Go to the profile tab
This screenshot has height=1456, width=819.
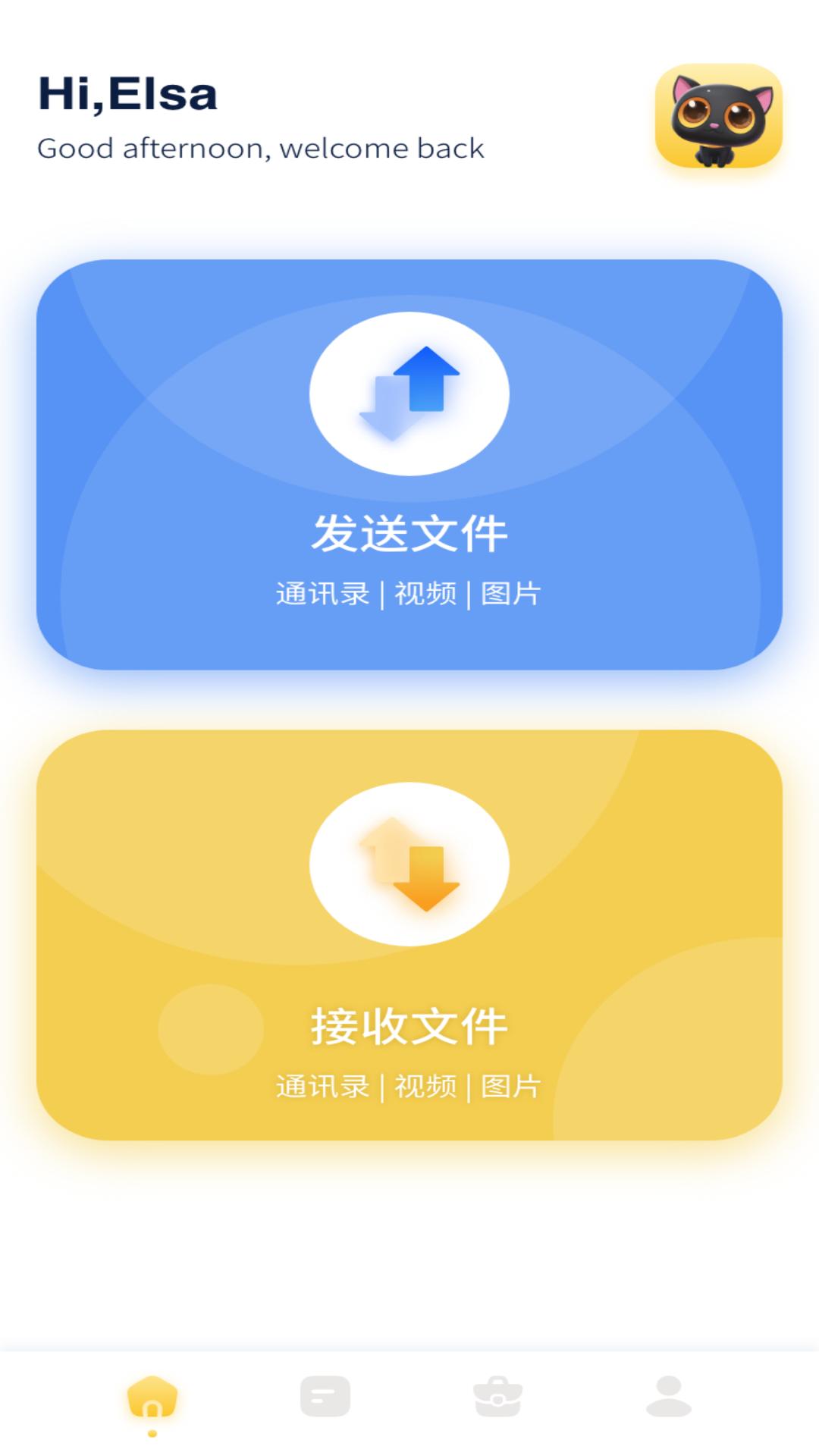[x=669, y=1396]
